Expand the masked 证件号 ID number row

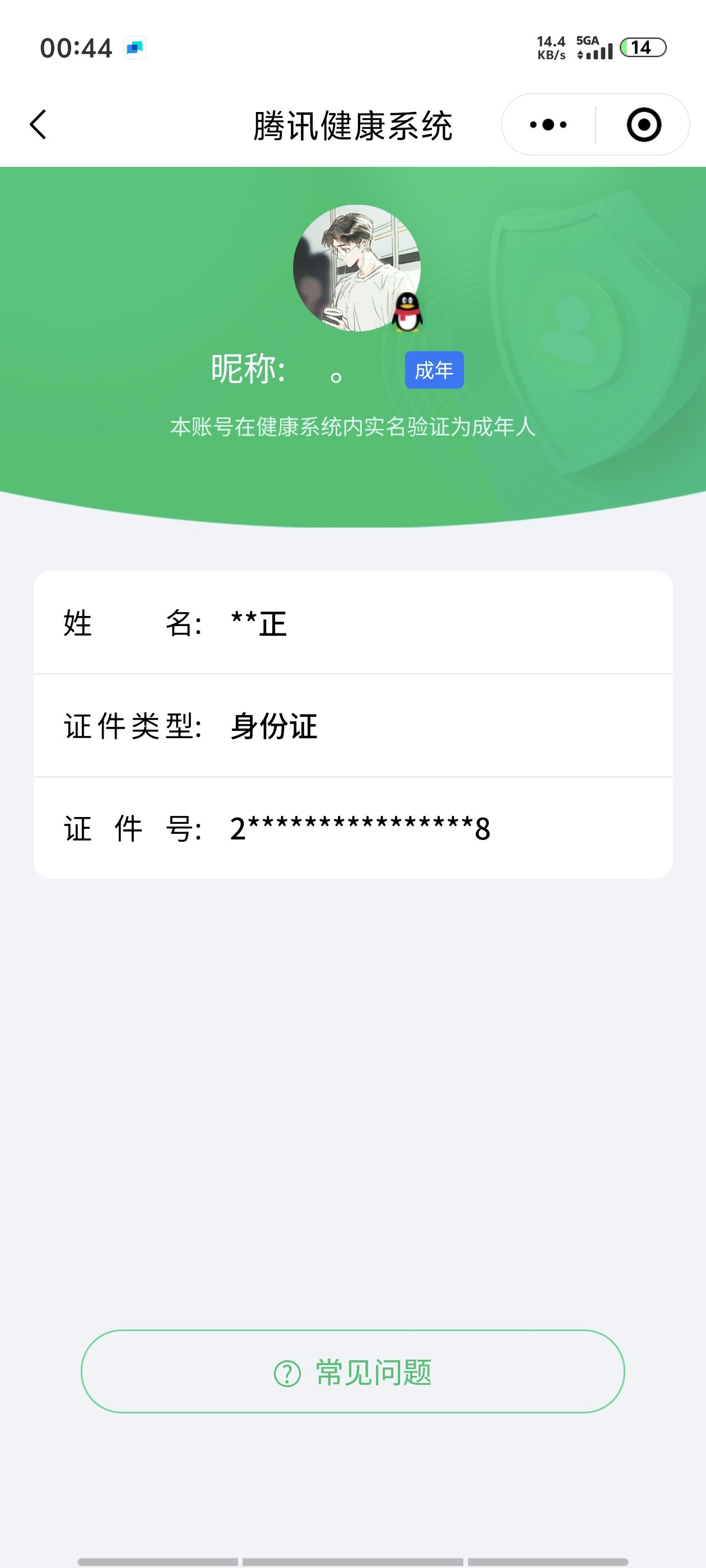tap(352, 829)
